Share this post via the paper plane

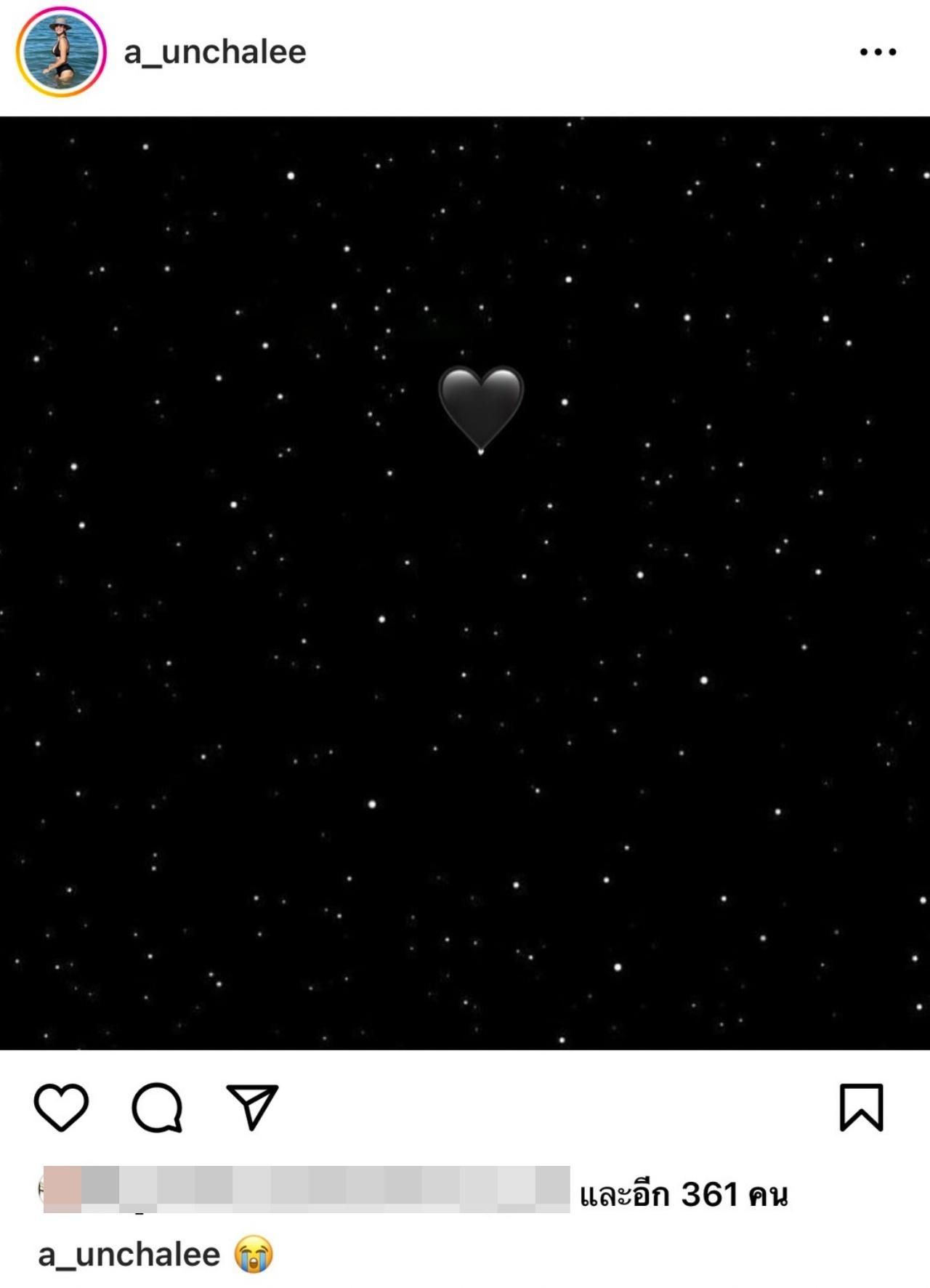252,1108
